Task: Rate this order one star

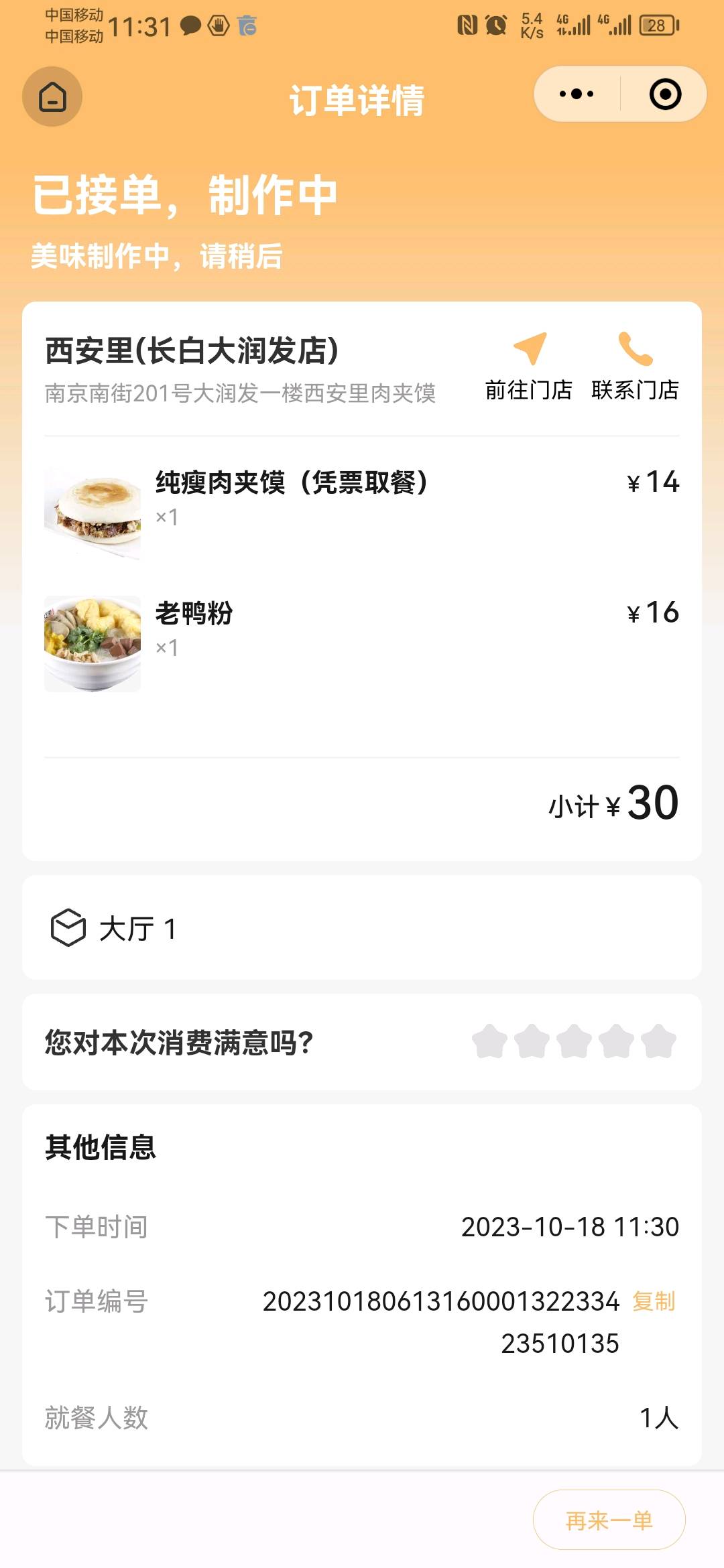Action: [489, 1042]
